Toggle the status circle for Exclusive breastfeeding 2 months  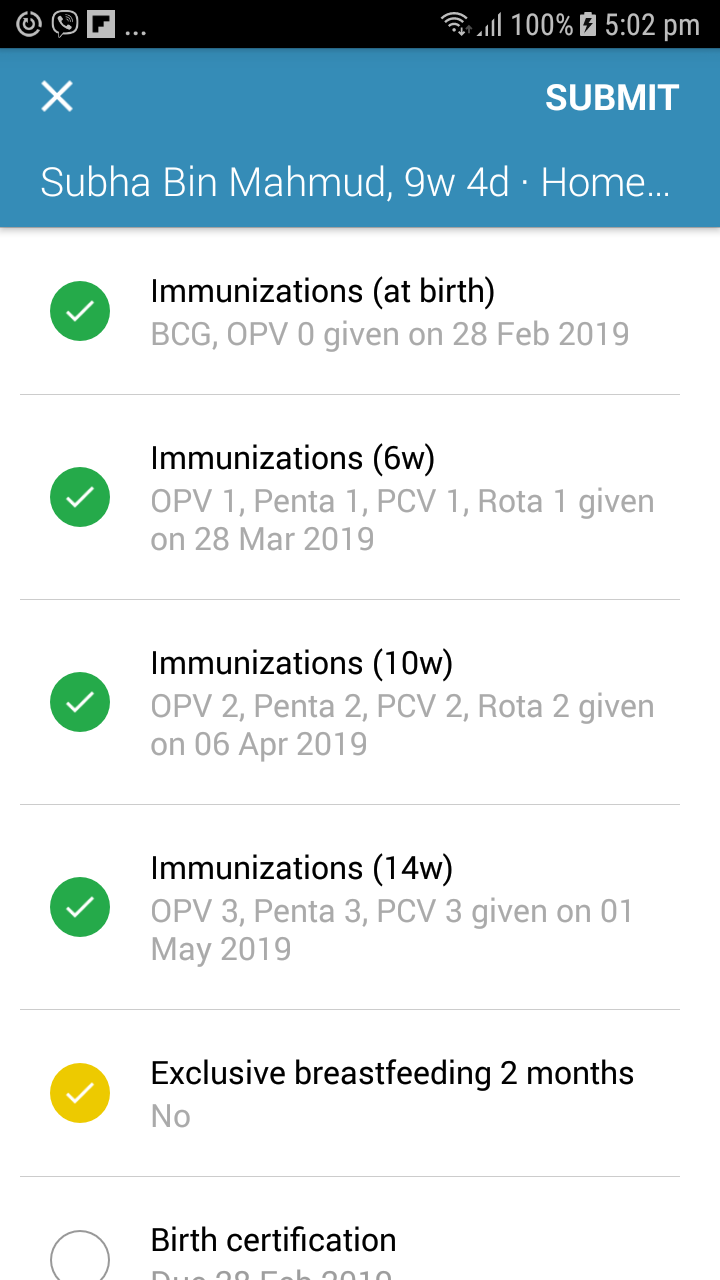click(x=79, y=1093)
